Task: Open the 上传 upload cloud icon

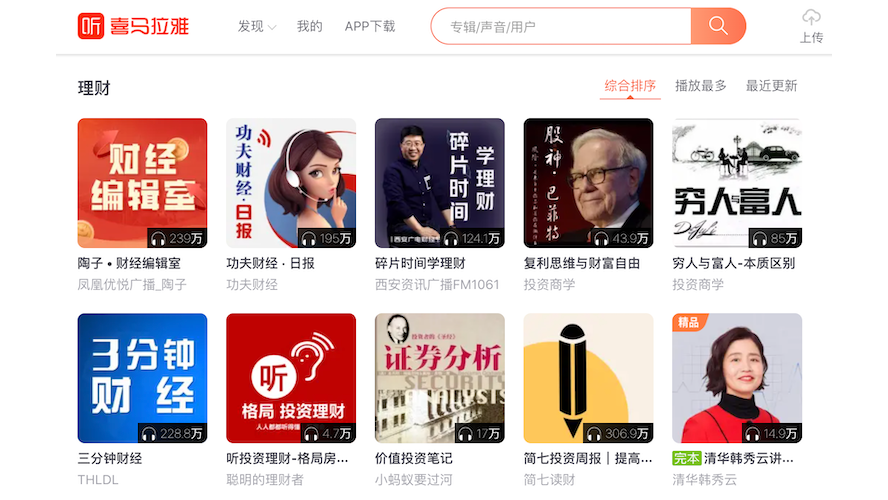Action: (811, 18)
